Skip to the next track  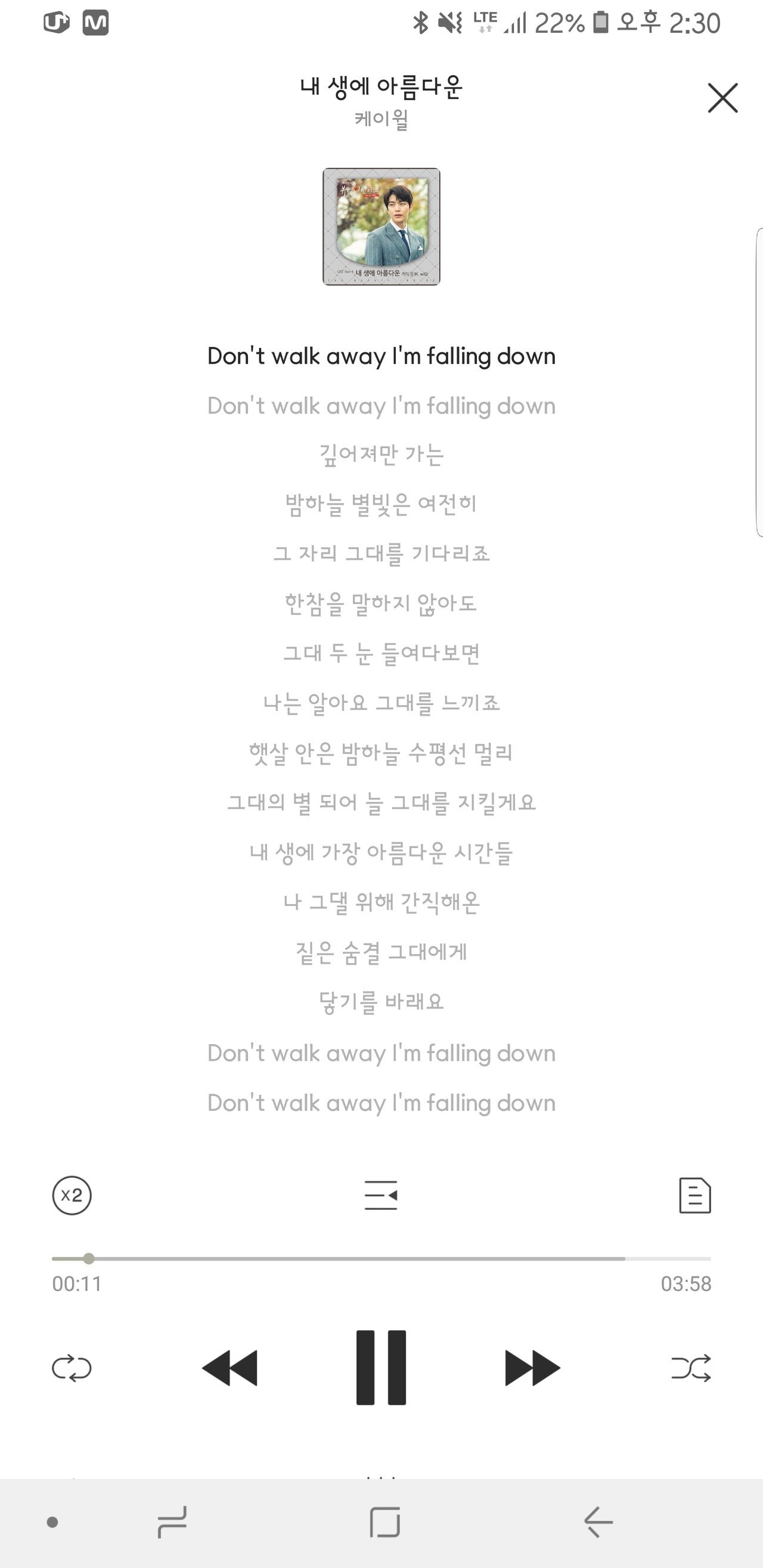(532, 1368)
